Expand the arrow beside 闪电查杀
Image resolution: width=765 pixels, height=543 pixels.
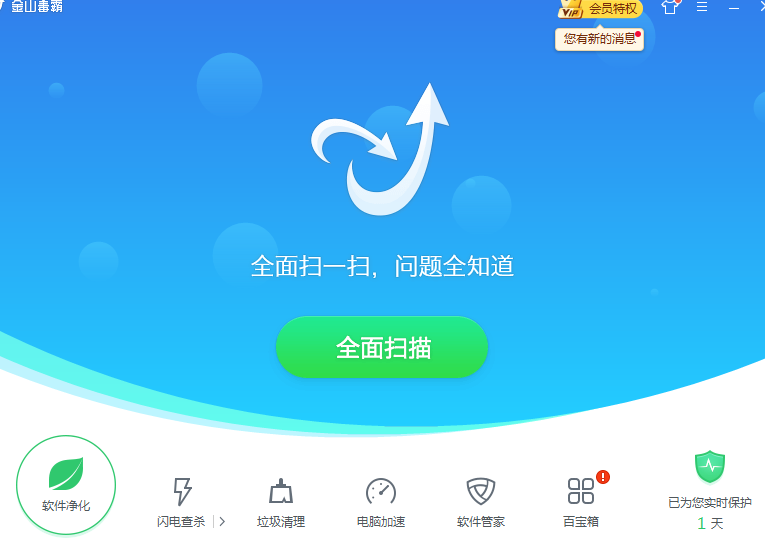(x=222, y=521)
